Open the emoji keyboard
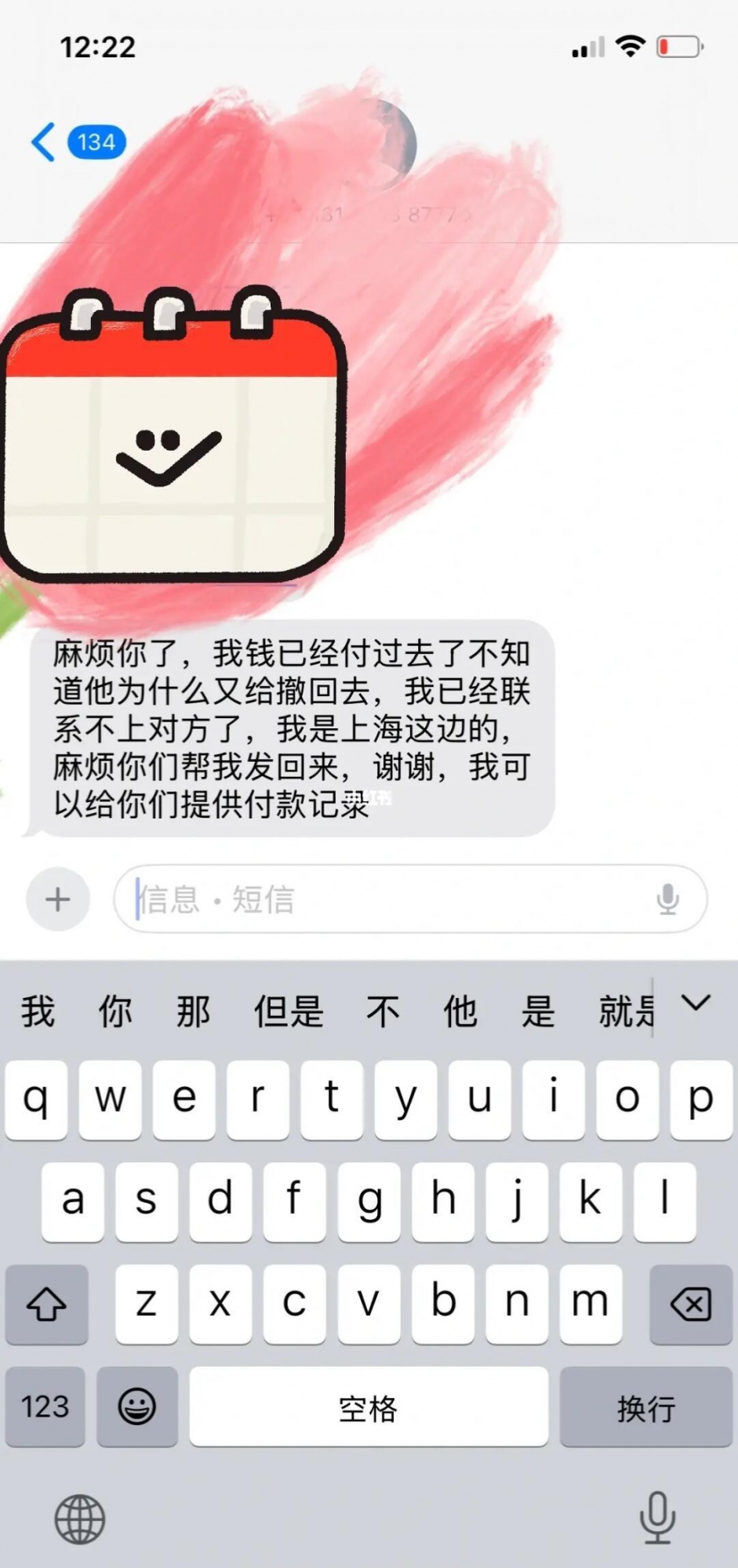The height and width of the screenshot is (1568, 738). click(137, 1407)
